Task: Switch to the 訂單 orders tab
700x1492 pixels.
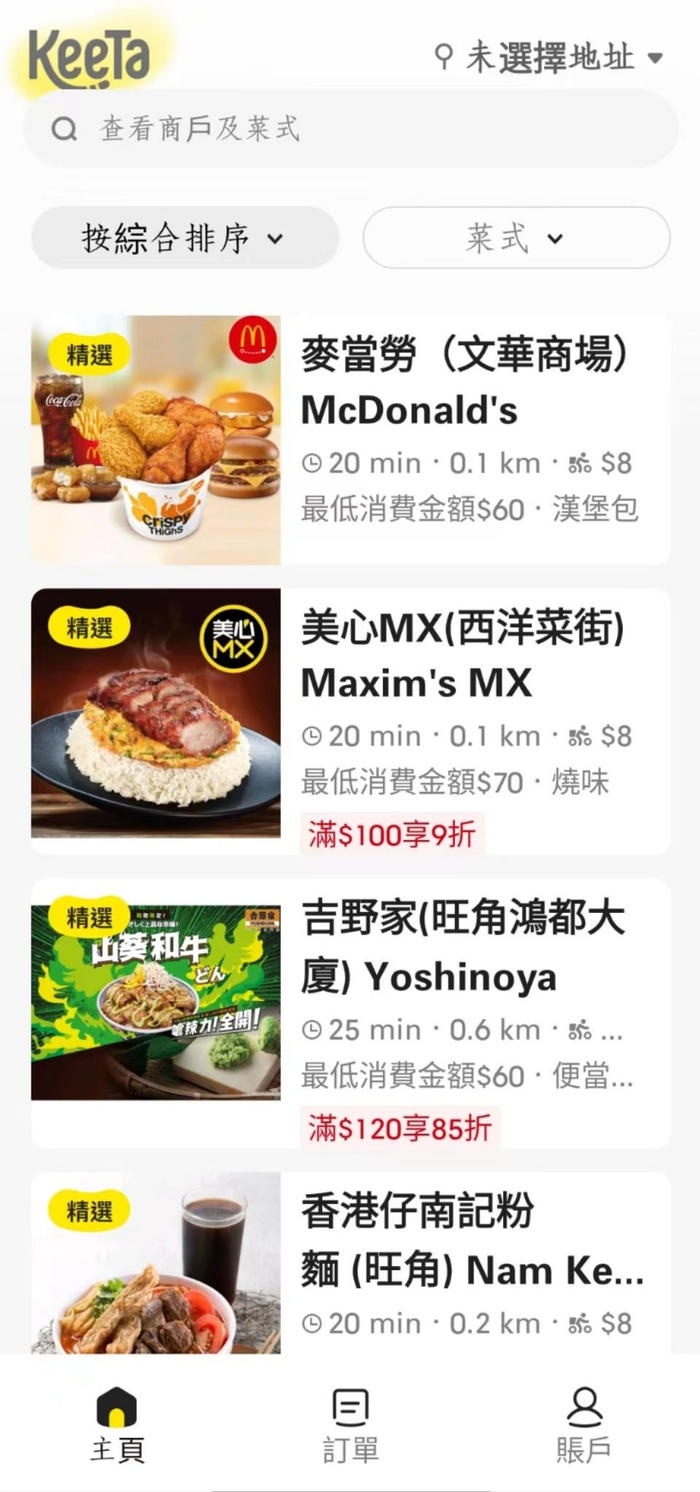Action: pyautogui.click(x=350, y=1424)
